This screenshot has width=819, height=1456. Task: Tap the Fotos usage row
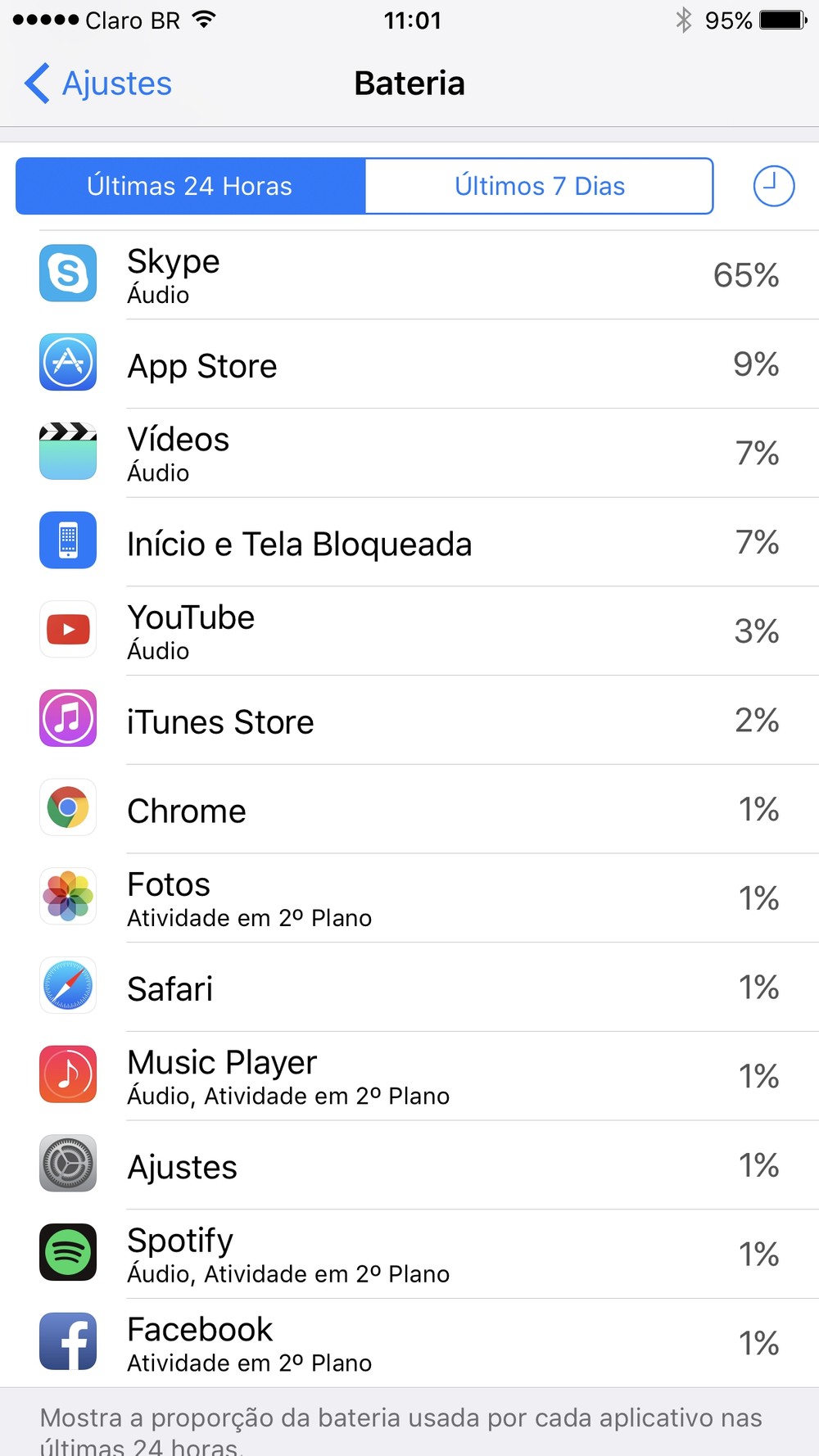pos(409,898)
